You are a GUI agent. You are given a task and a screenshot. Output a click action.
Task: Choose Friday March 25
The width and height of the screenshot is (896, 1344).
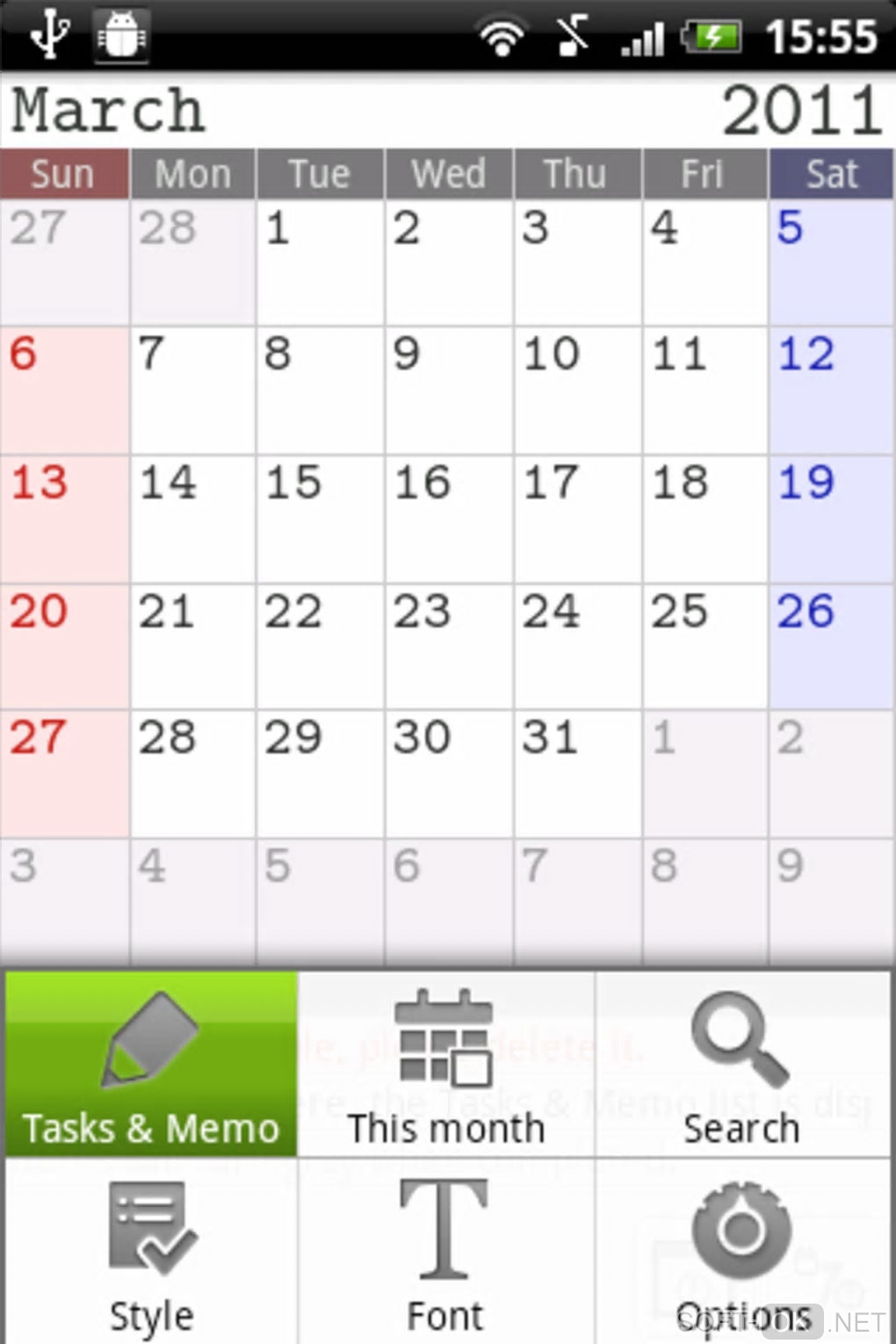(705, 647)
